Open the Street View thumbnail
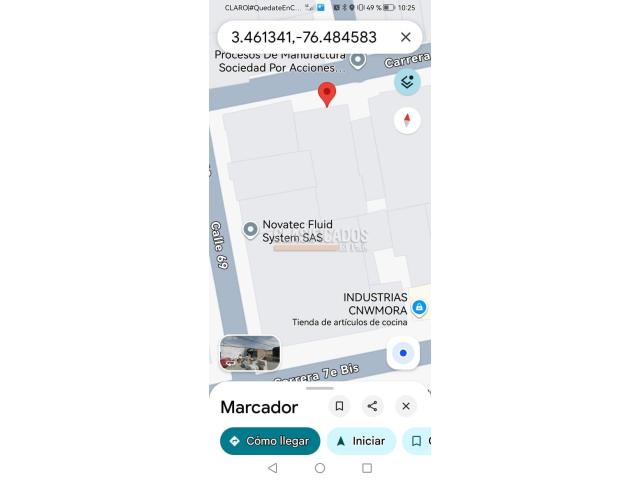Image resolution: width=640 pixels, height=480 pixels. click(250, 353)
